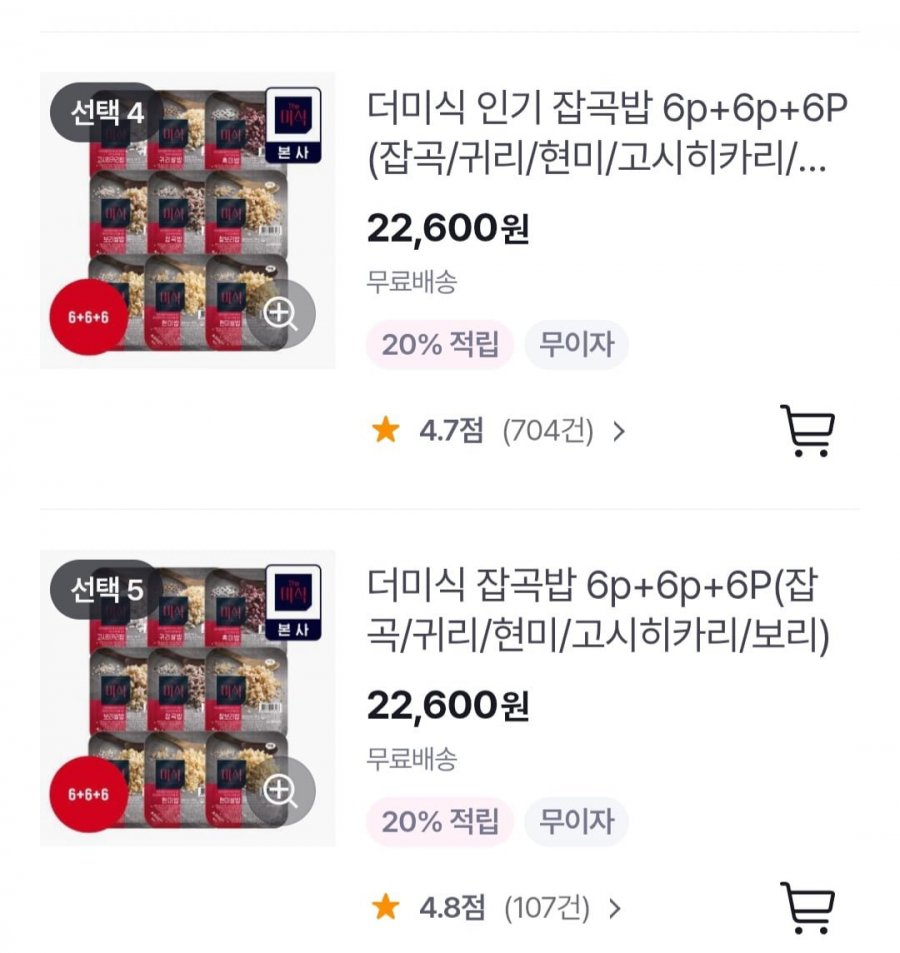Add 선택 5 product to cart
900x953 pixels.
pyautogui.click(x=806, y=908)
